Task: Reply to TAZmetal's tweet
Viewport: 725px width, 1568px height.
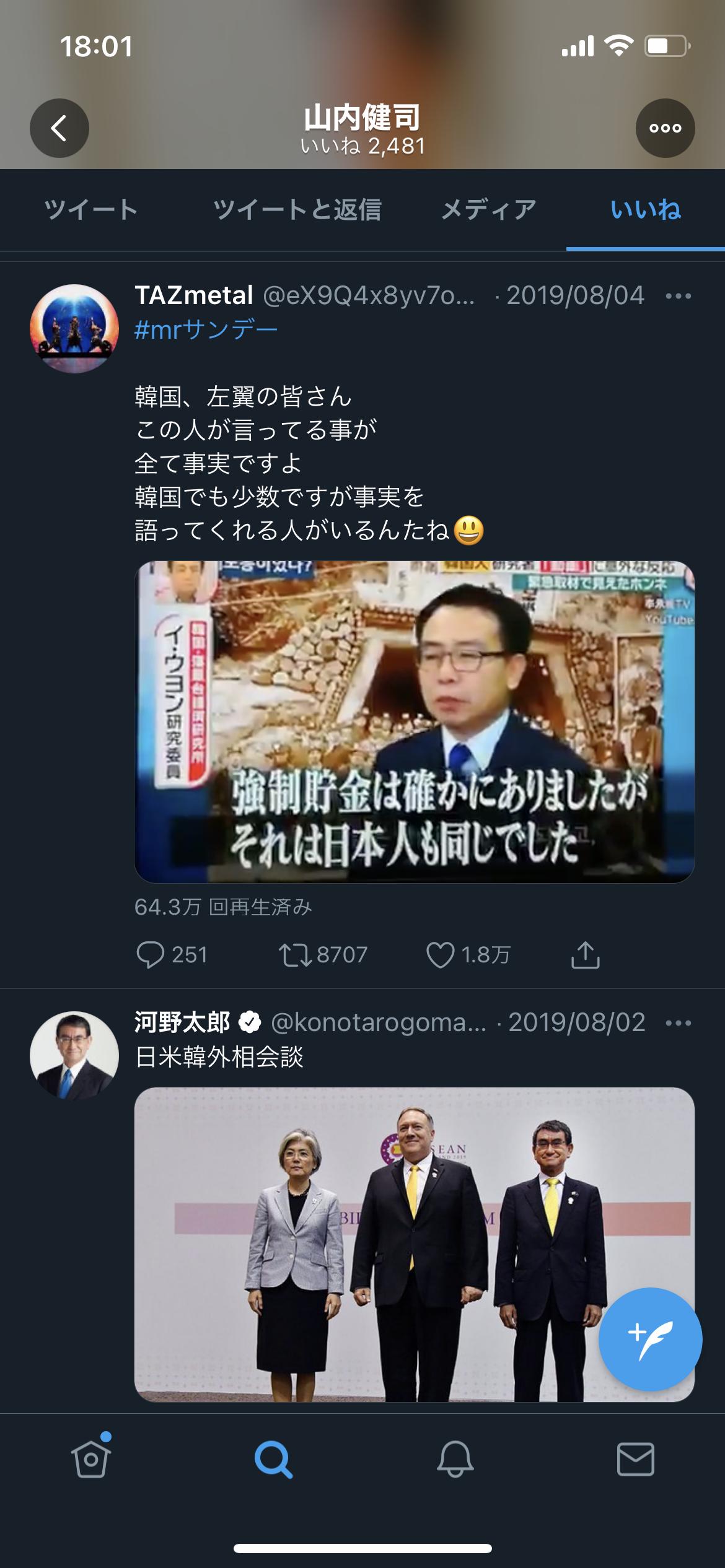Action: pyautogui.click(x=172, y=954)
